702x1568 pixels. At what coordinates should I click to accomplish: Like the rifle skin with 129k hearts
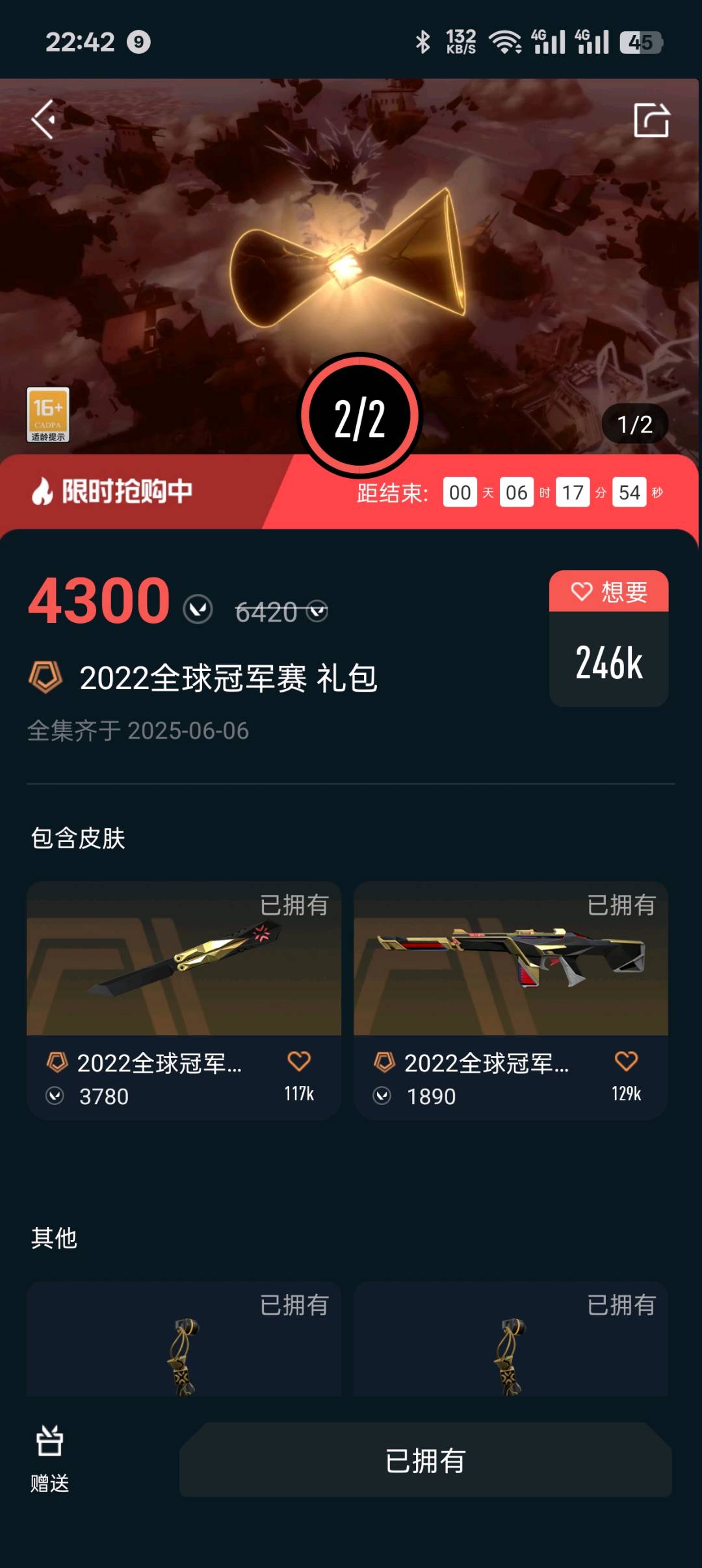click(x=626, y=1062)
